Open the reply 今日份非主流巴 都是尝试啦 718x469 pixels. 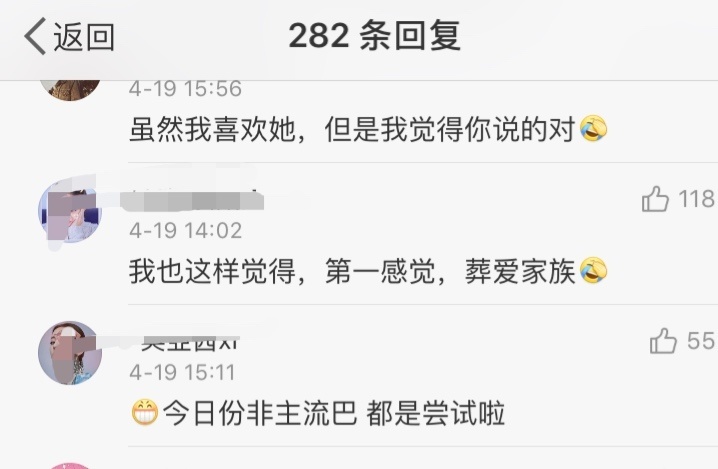[318, 411]
